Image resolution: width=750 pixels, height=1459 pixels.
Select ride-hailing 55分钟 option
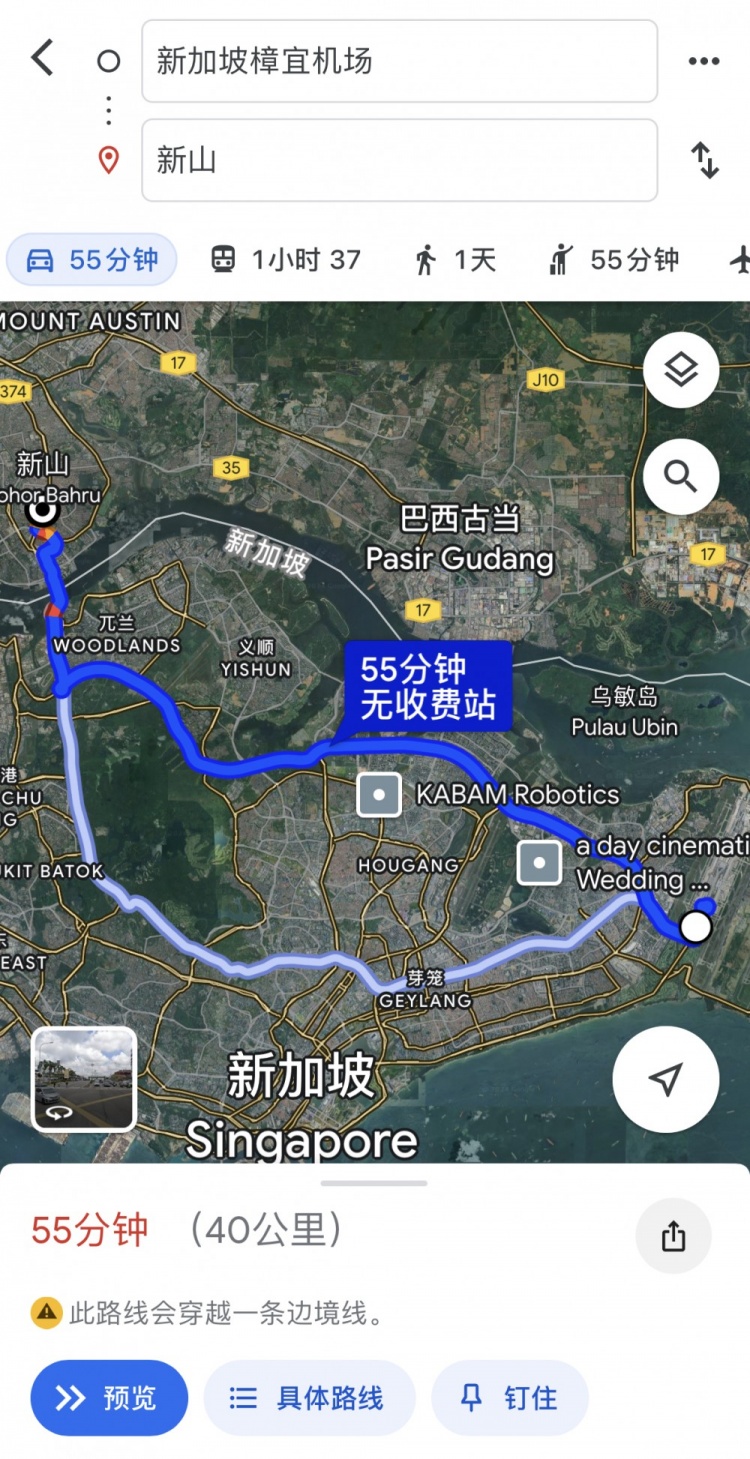click(614, 260)
